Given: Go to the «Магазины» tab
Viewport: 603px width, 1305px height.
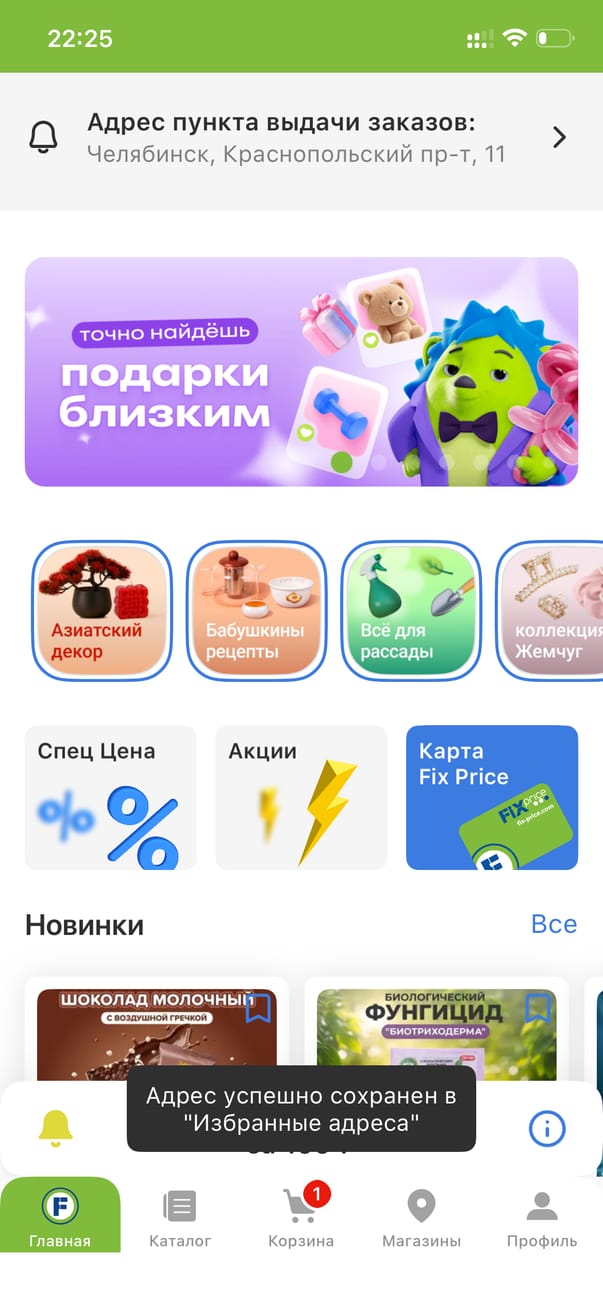Looking at the screenshot, I should (421, 1220).
